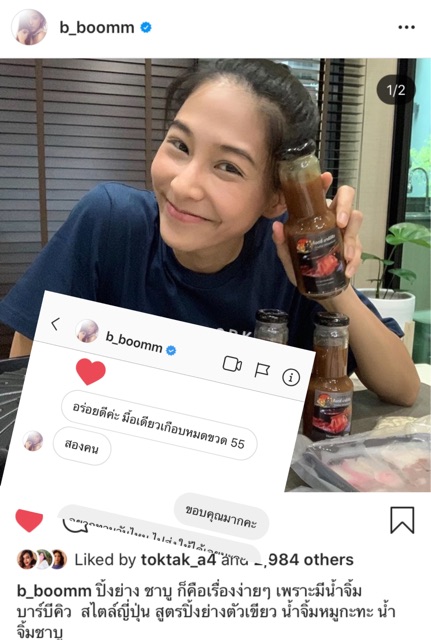Screen dimensions: 431x640
Task: Like the post with the heart icon
Action: point(29,520)
